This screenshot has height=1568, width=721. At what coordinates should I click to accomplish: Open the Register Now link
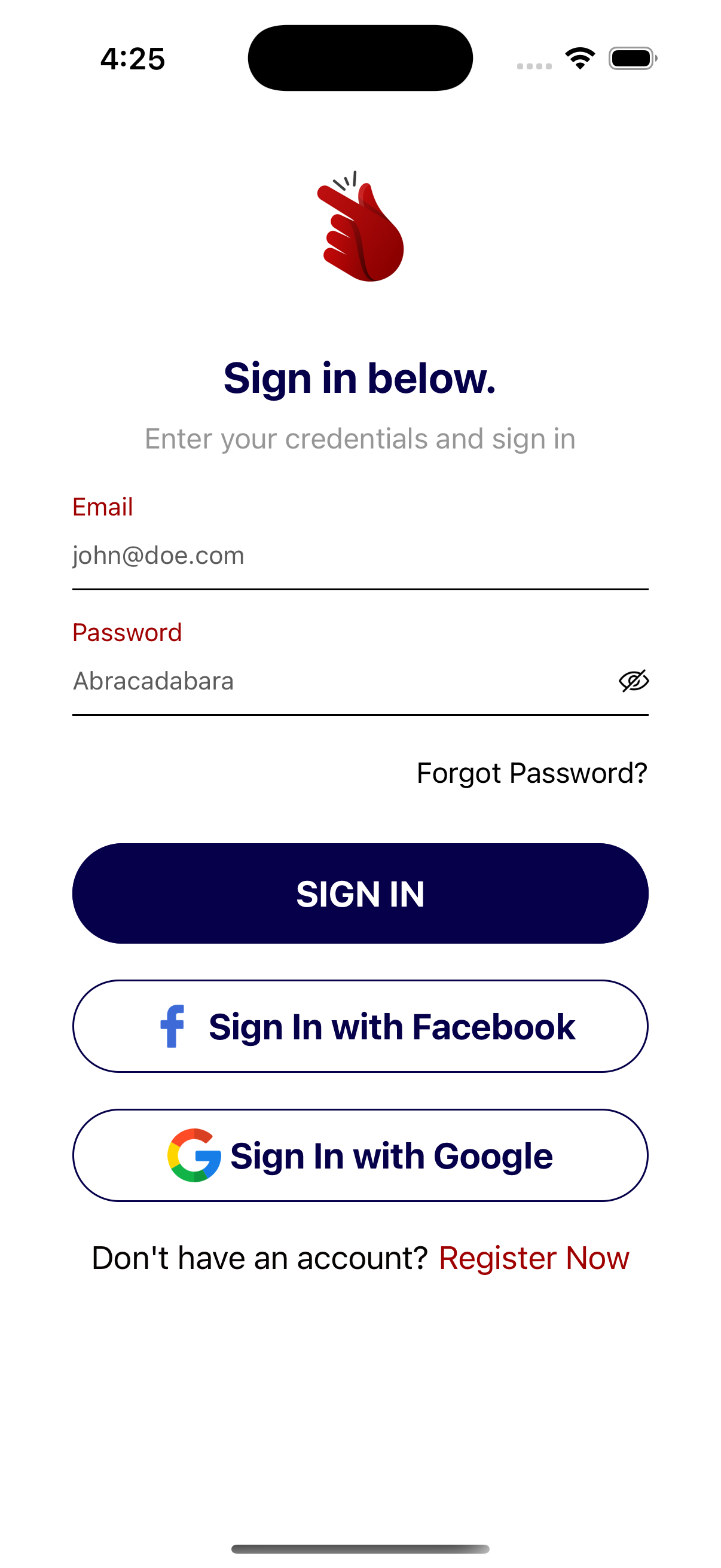tap(534, 1258)
